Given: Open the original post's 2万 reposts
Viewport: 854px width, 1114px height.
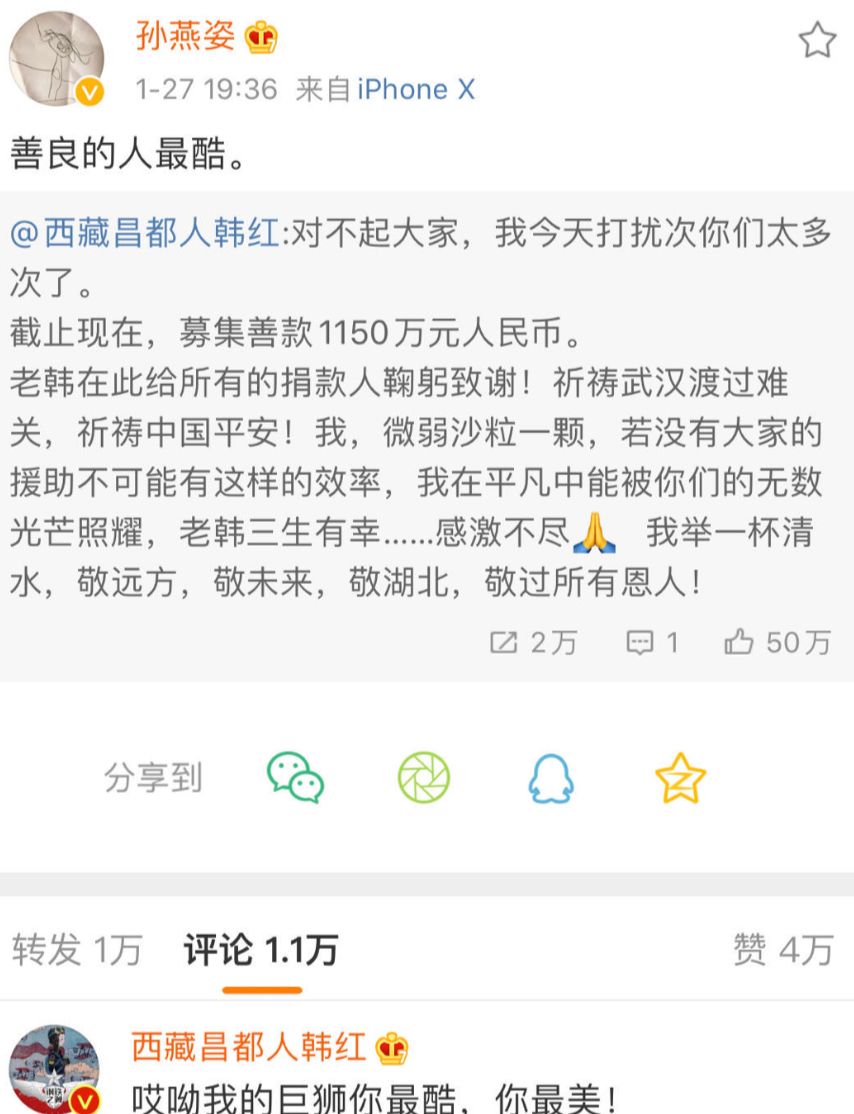Looking at the screenshot, I should tap(534, 642).
